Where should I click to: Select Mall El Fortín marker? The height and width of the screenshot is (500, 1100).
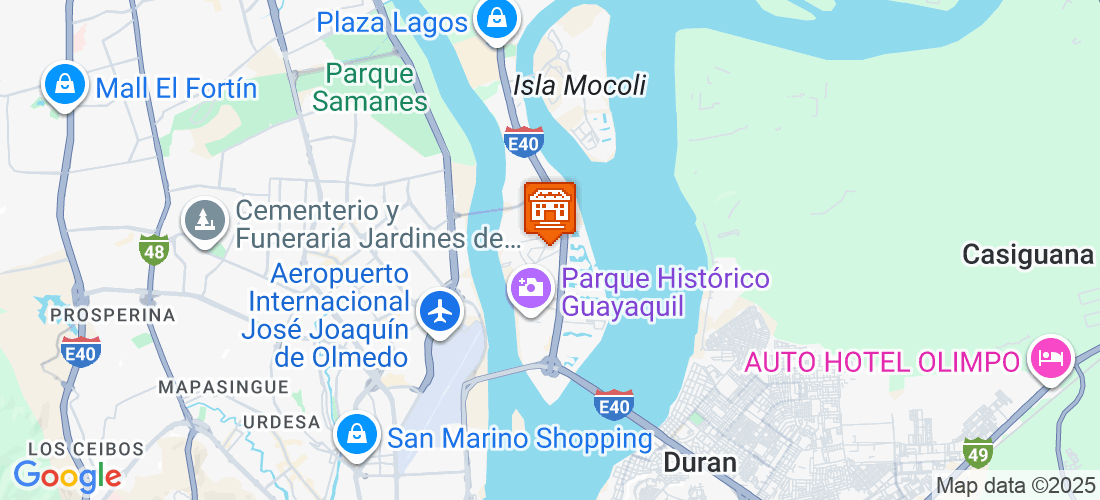point(64,86)
